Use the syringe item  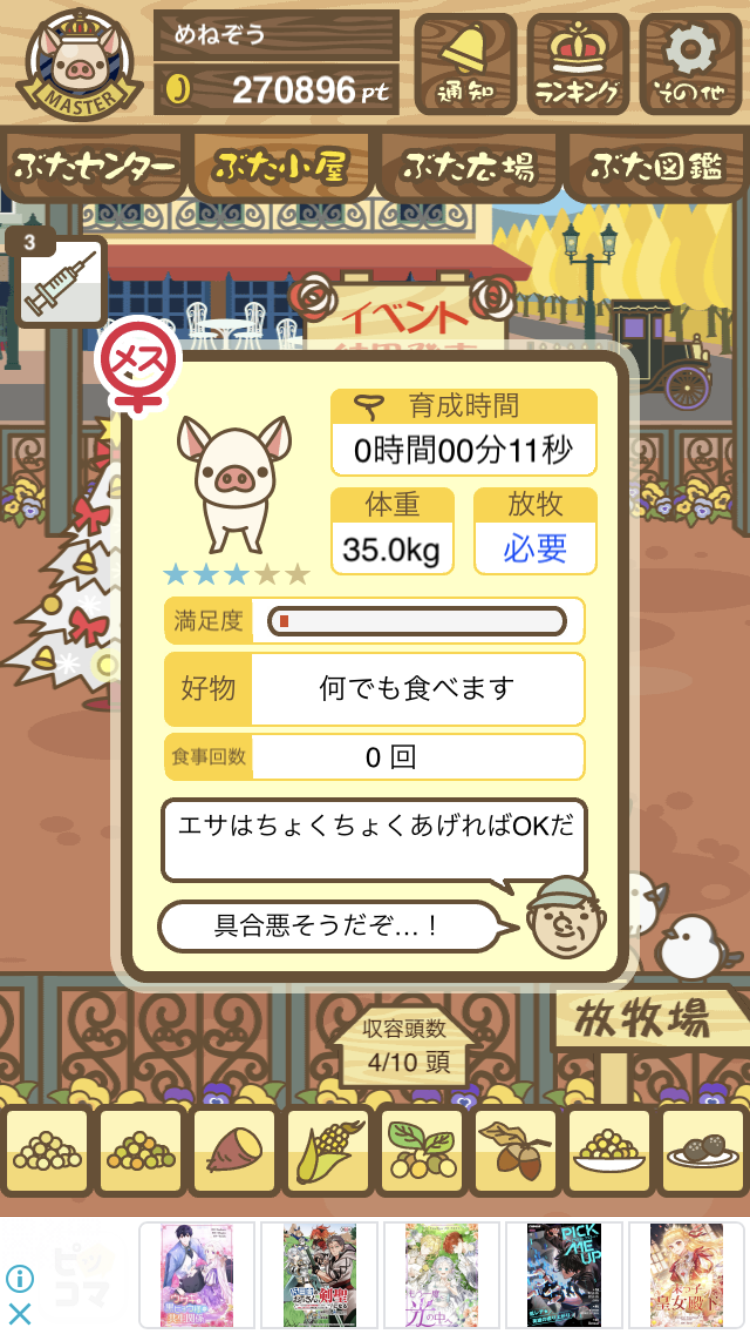point(62,283)
